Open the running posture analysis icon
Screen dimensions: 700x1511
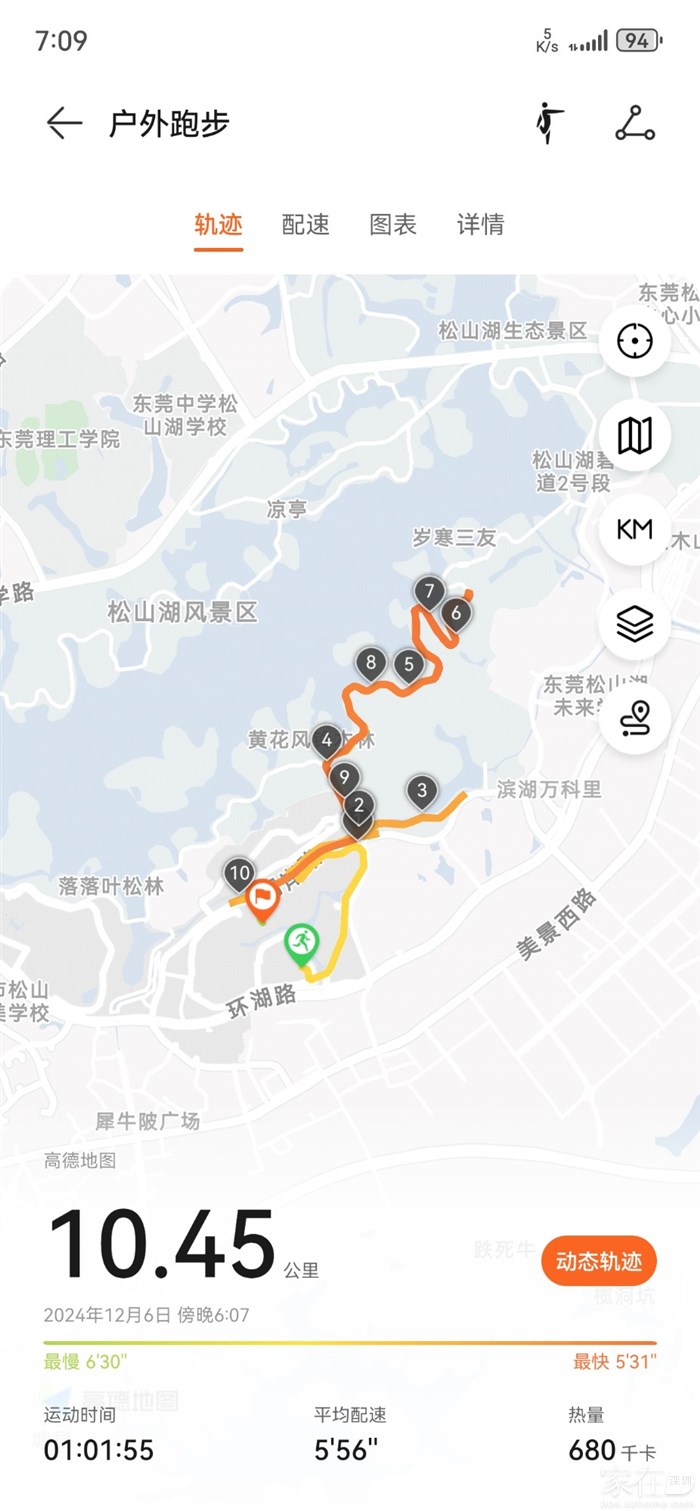tap(548, 124)
